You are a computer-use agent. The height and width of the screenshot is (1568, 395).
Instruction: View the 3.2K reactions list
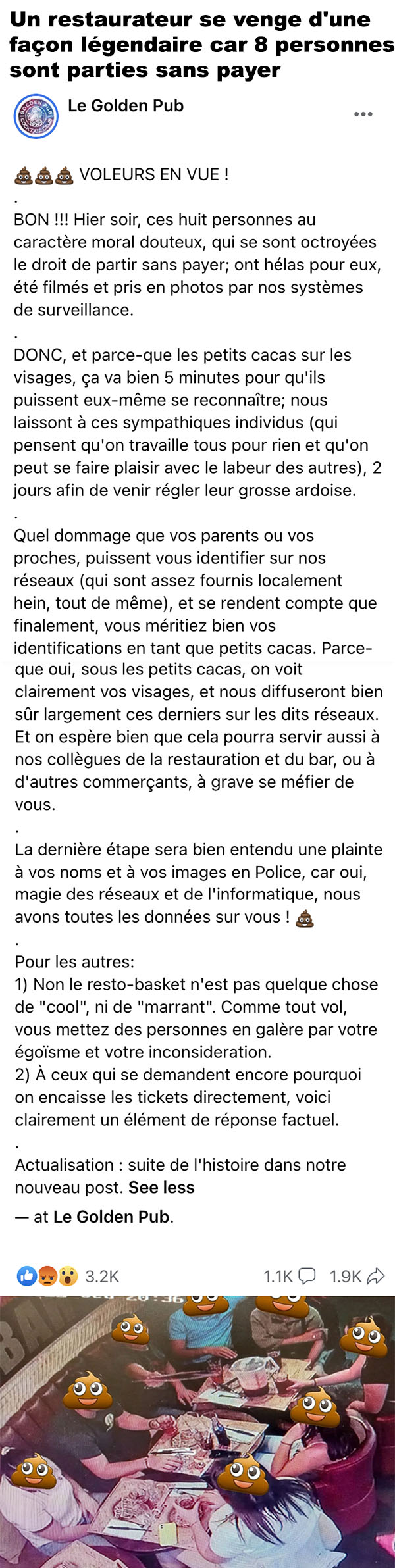click(68, 1277)
